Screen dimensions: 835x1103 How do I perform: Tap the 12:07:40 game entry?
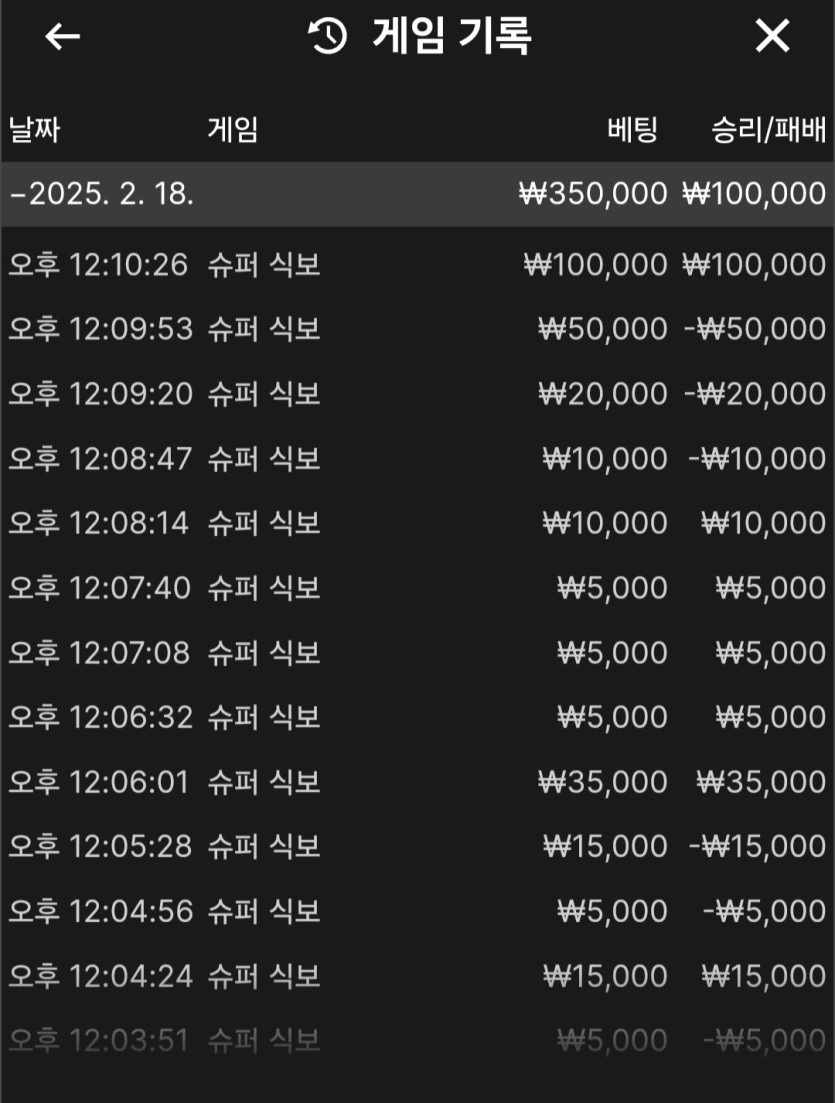(417, 588)
